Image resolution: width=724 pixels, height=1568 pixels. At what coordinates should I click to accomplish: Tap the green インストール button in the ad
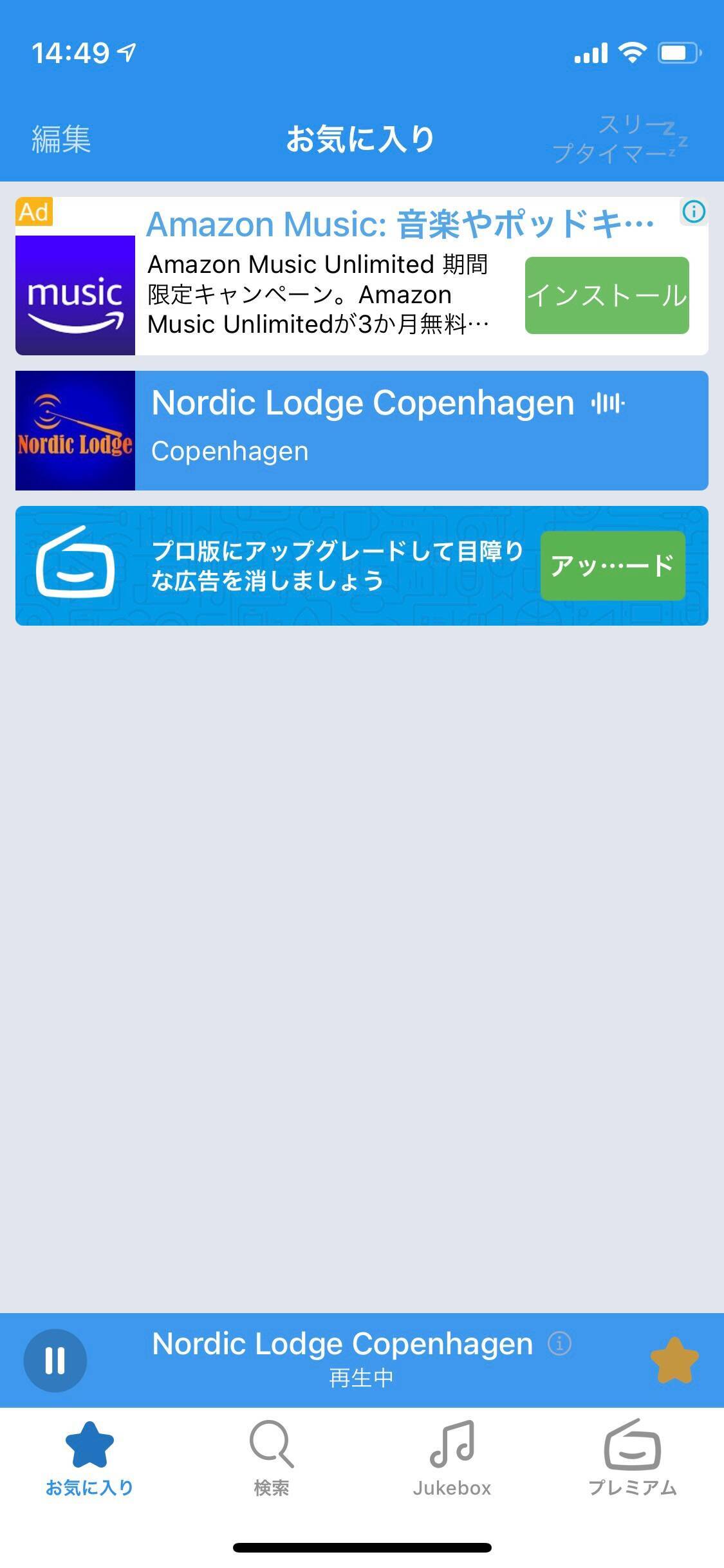pyautogui.click(x=606, y=295)
